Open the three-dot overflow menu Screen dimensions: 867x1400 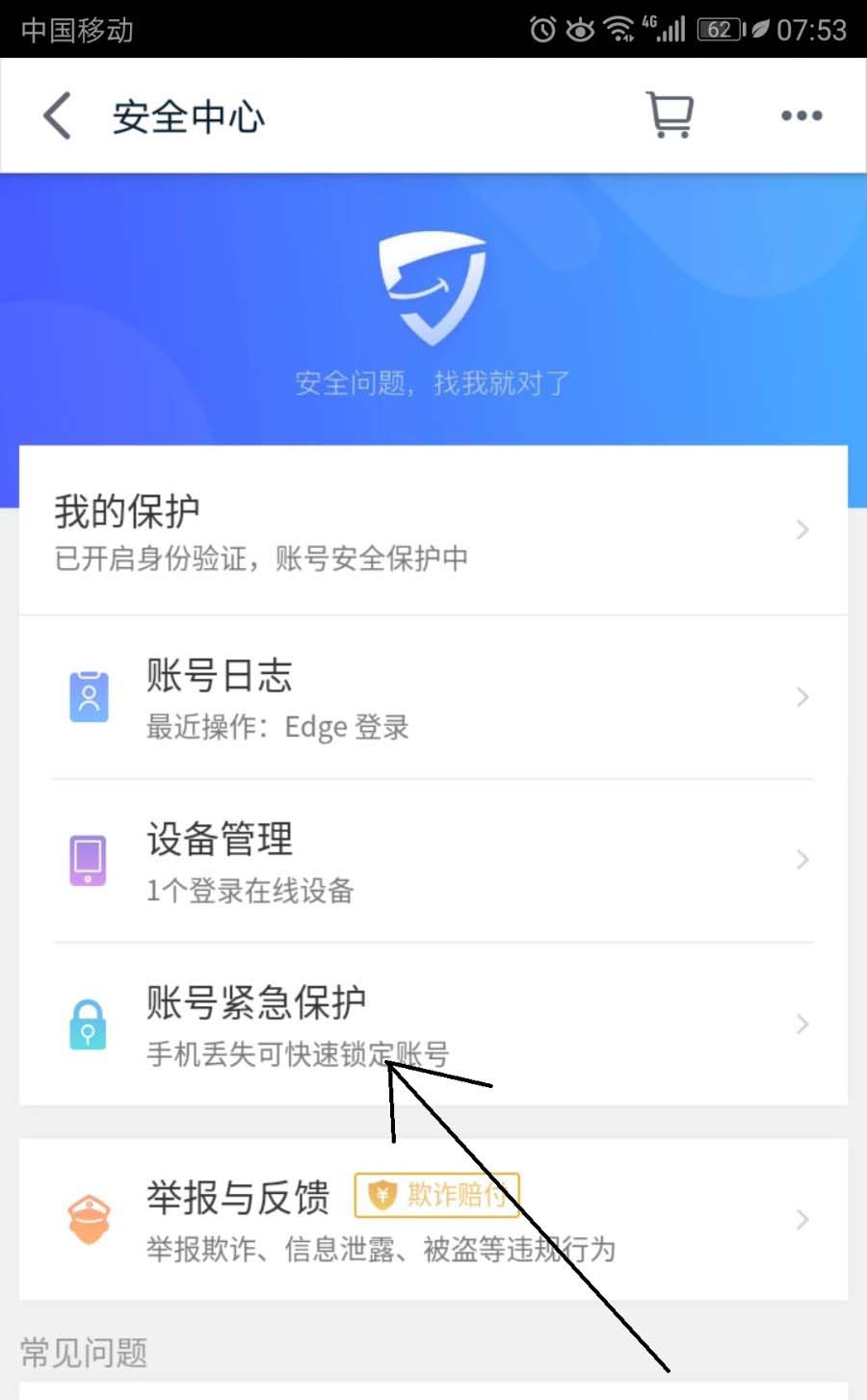click(801, 117)
